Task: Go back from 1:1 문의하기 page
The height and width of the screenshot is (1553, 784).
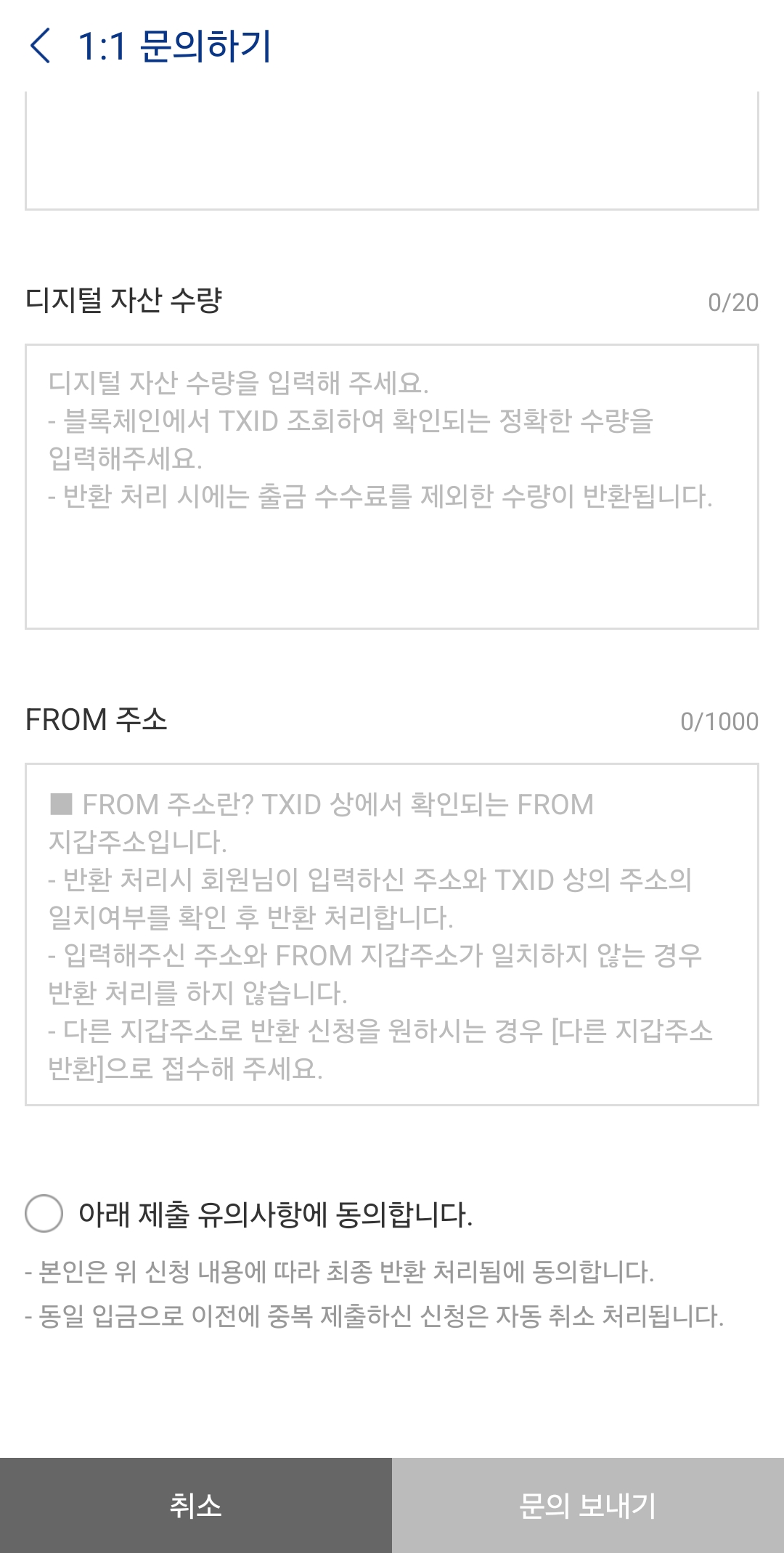Action: [41, 46]
